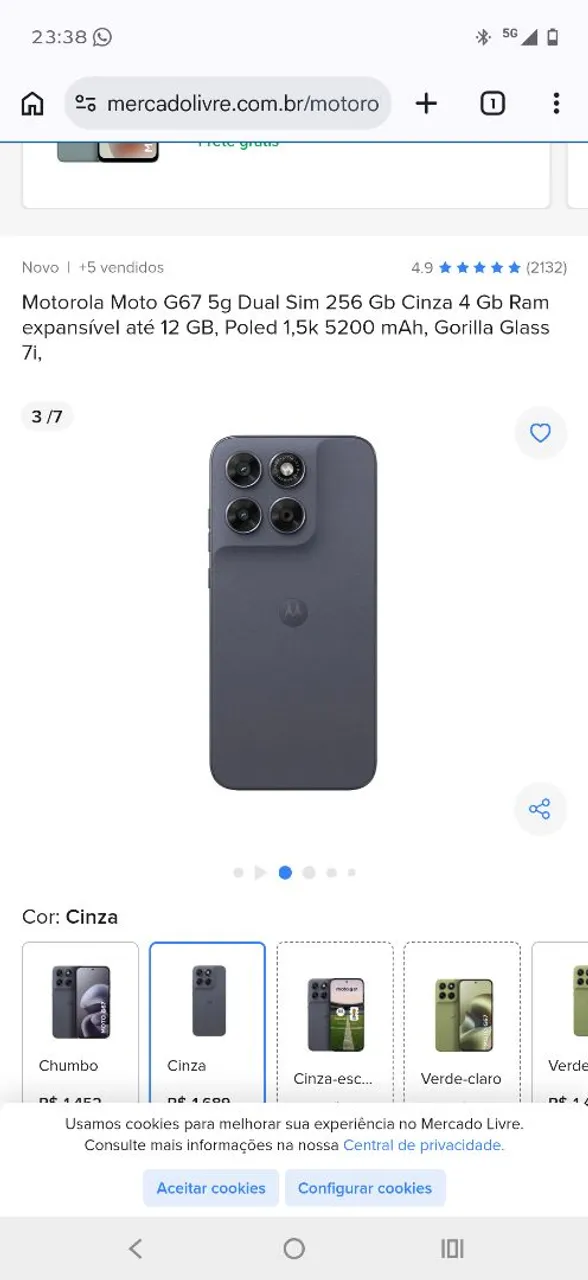
Task: Select the Chumbo color option
Action: pos(80,1022)
